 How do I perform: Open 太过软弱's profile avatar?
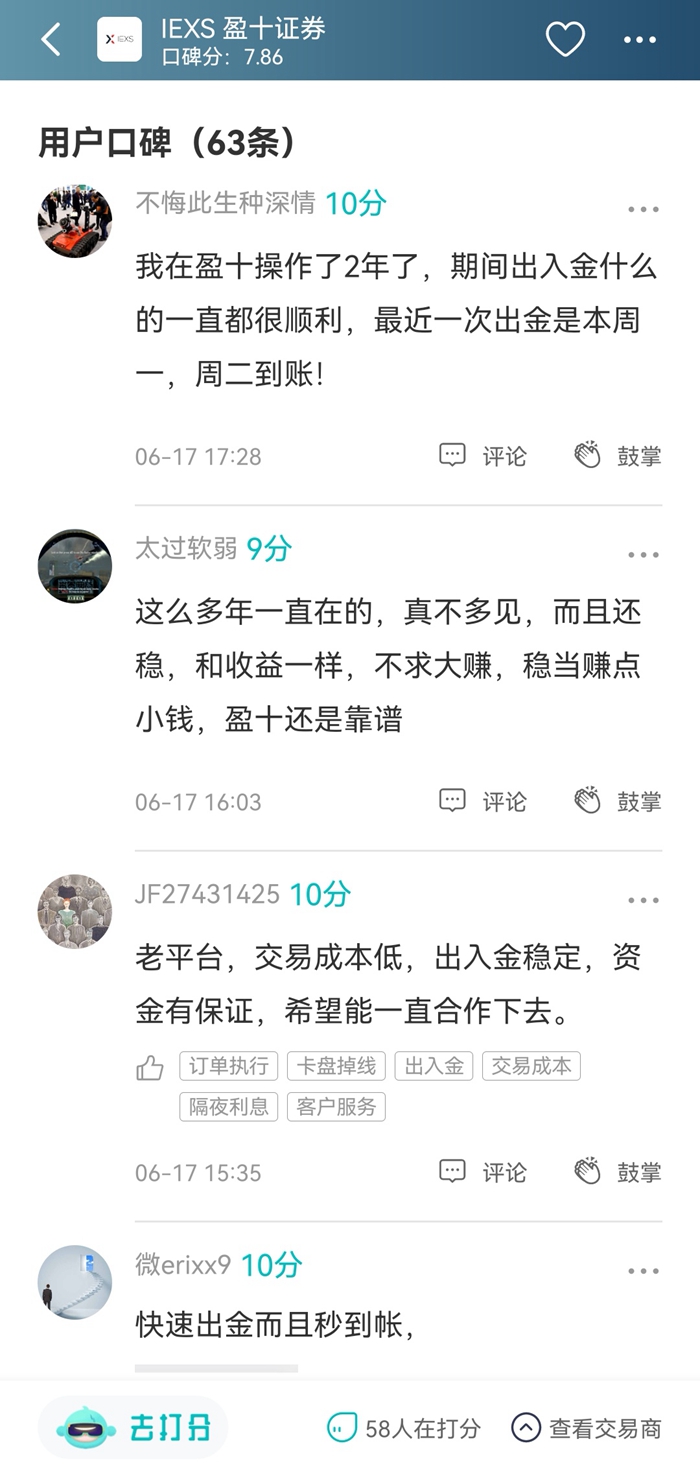tap(75, 566)
